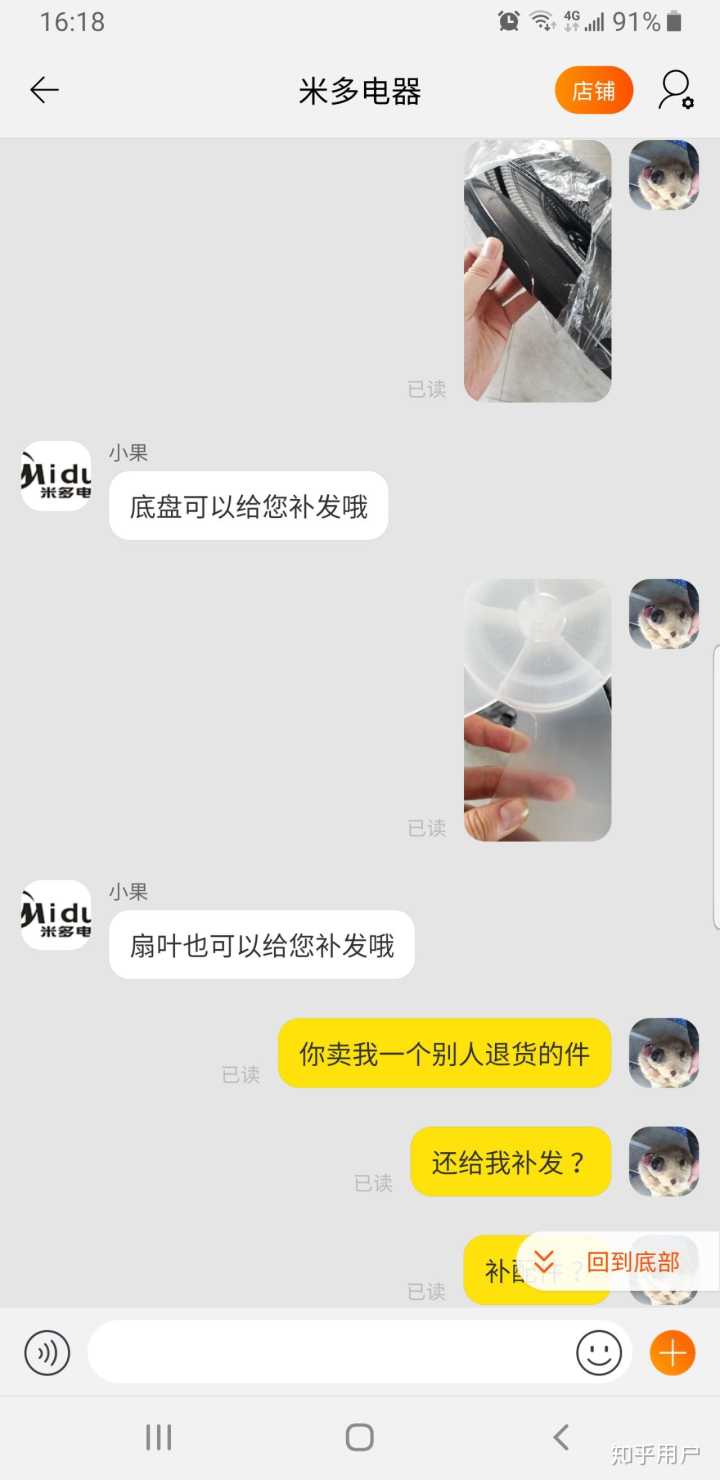Jump to bottom with 回到底部

pyautogui.click(x=618, y=1262)
